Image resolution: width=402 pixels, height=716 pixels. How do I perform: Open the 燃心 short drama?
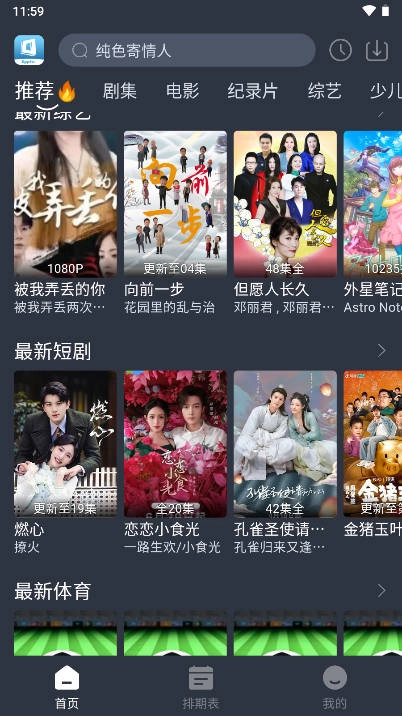point(65,462)
